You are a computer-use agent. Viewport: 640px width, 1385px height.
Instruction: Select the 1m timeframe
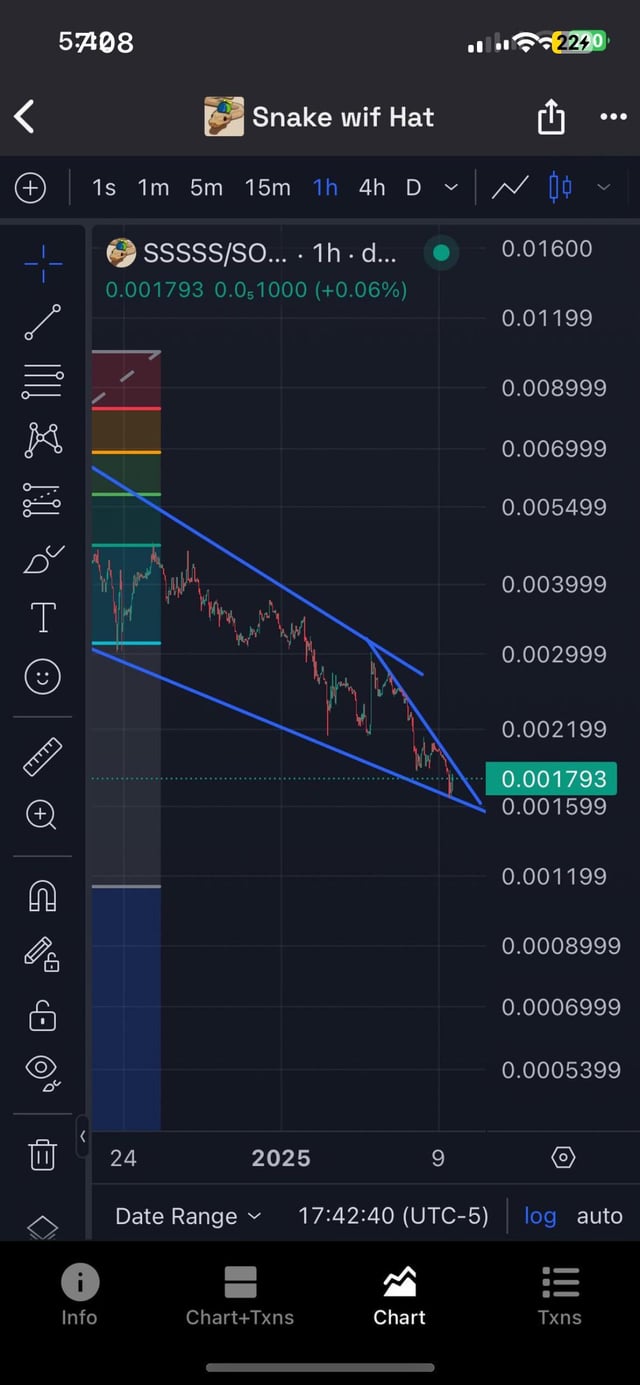pos(153,187)
